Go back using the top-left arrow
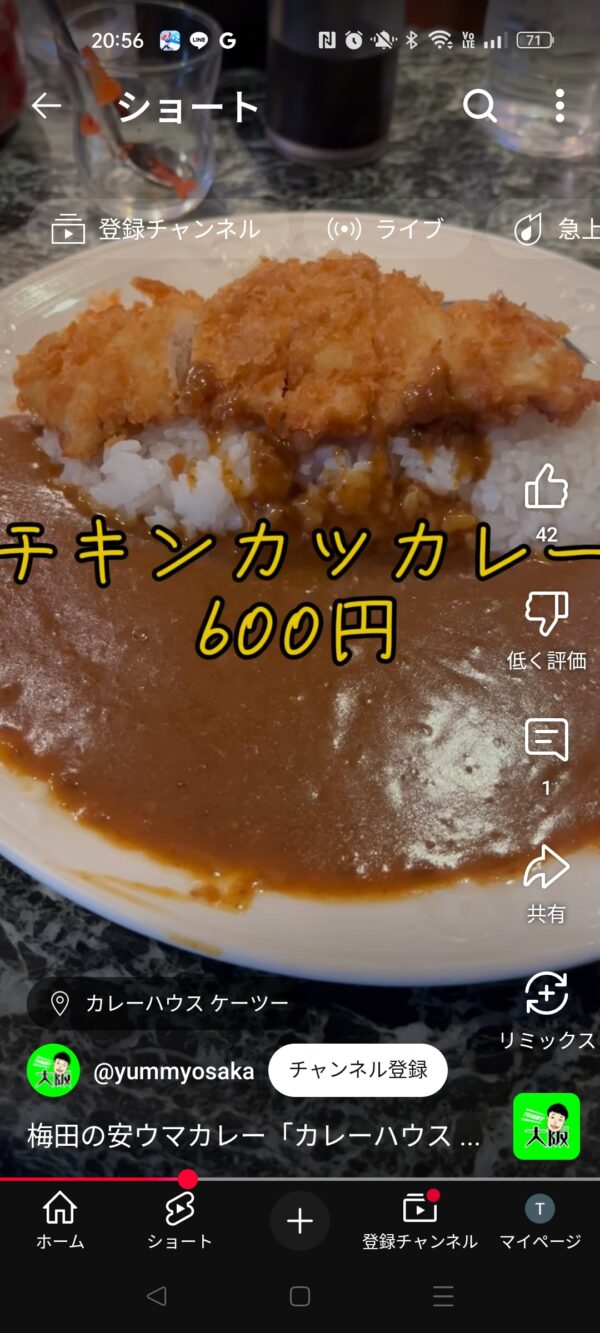This screenshot has height=1333, width=600. [46, 106]
